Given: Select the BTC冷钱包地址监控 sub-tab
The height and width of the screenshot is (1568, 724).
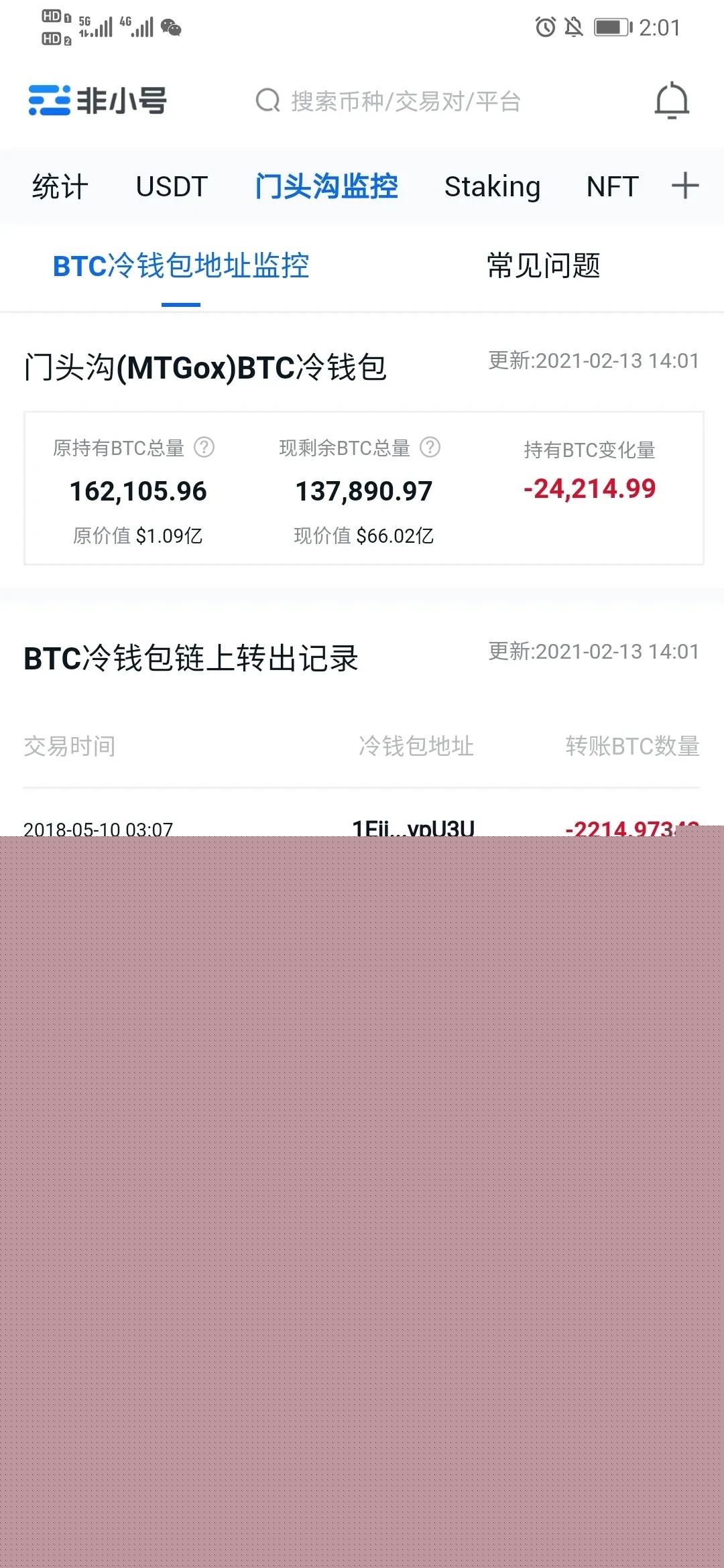Looking at the screenshot, I should tap(181, 266).
